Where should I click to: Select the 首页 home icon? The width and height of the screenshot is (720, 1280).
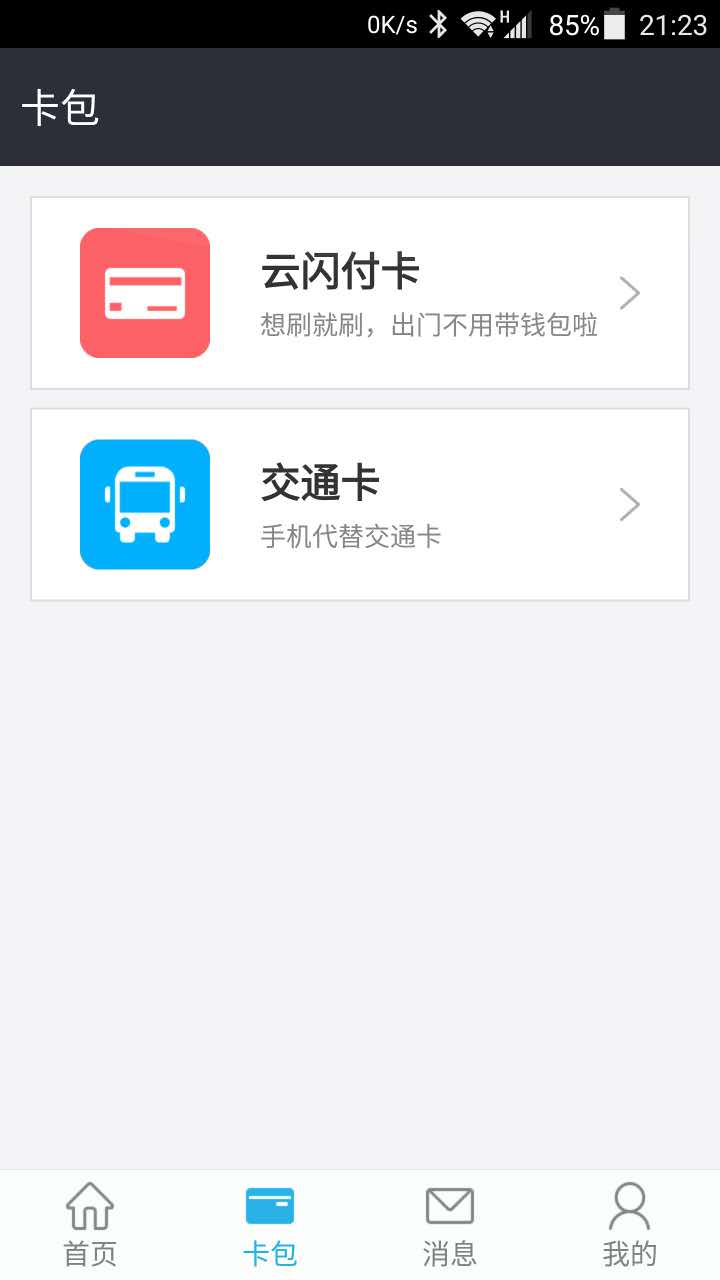pyautogui.click(x=89, y=1207)
